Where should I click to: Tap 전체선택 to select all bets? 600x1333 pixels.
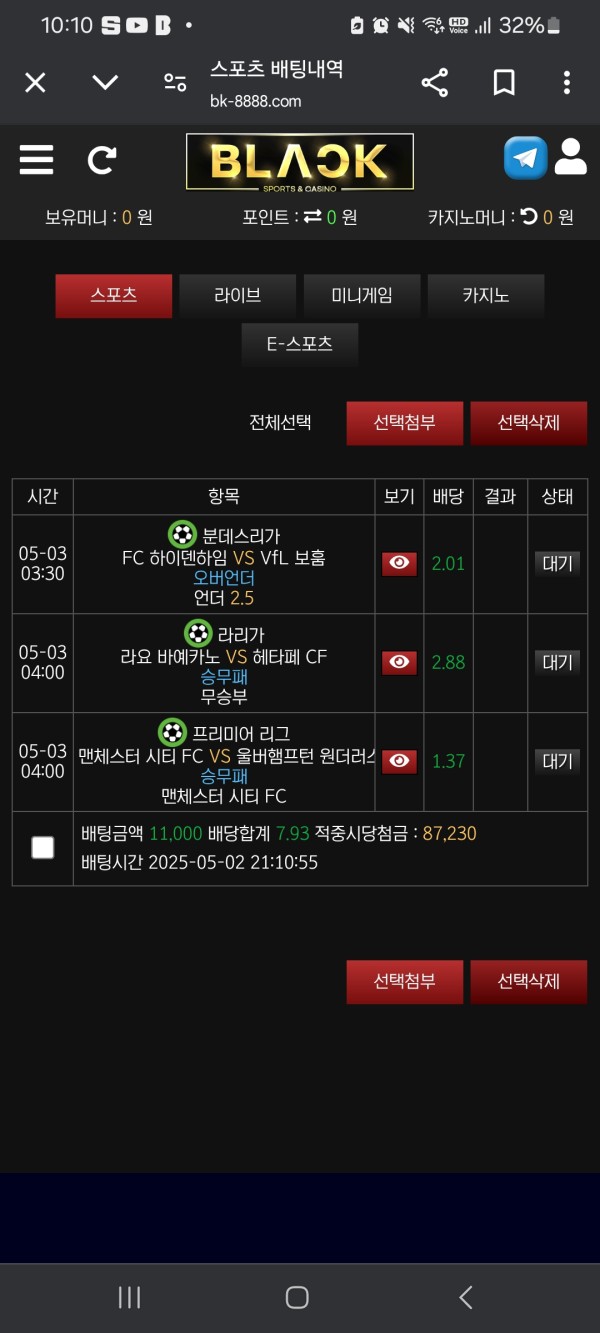pos(280,422)
